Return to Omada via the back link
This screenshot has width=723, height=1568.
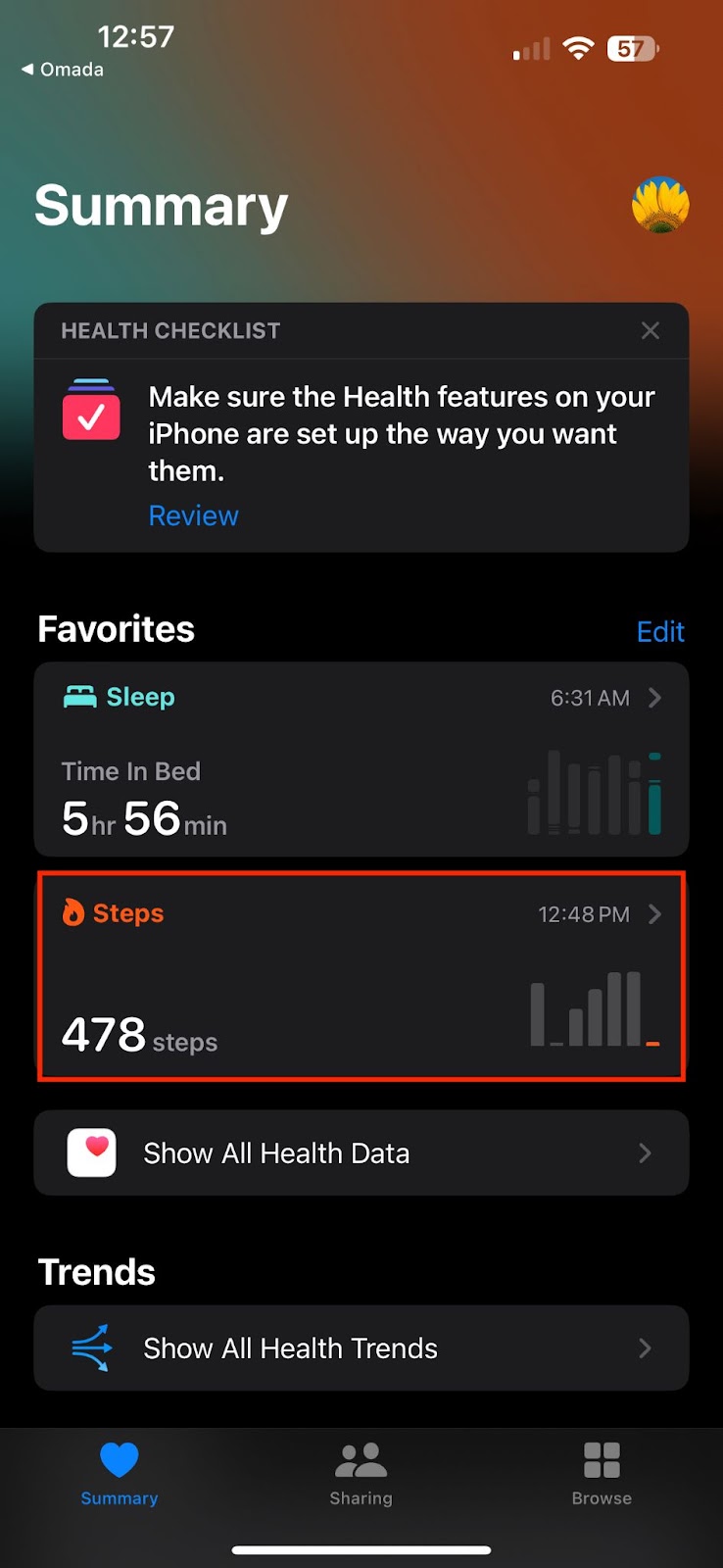point(61,69)
